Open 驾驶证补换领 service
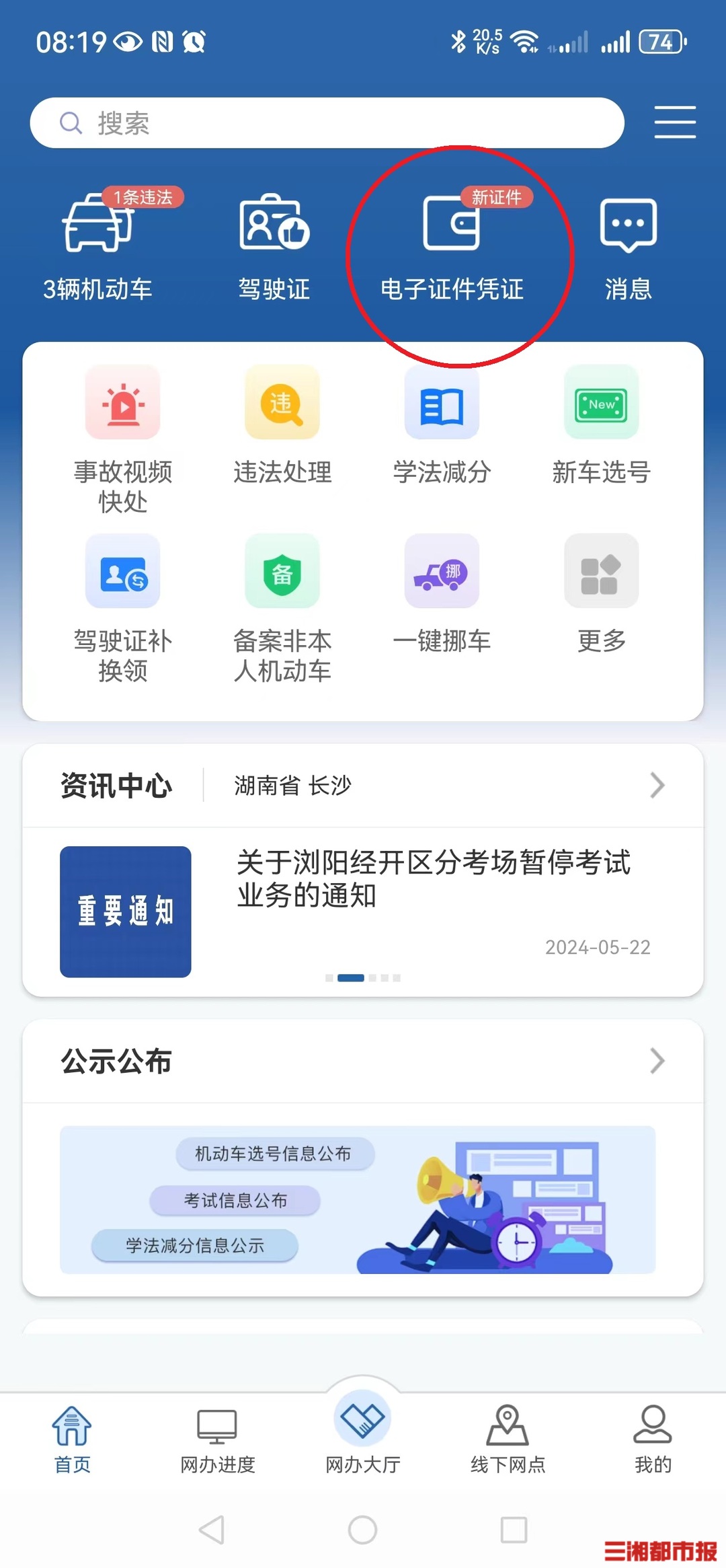Viewport: 726px width, 1568px height. click(x=123, y=607)
